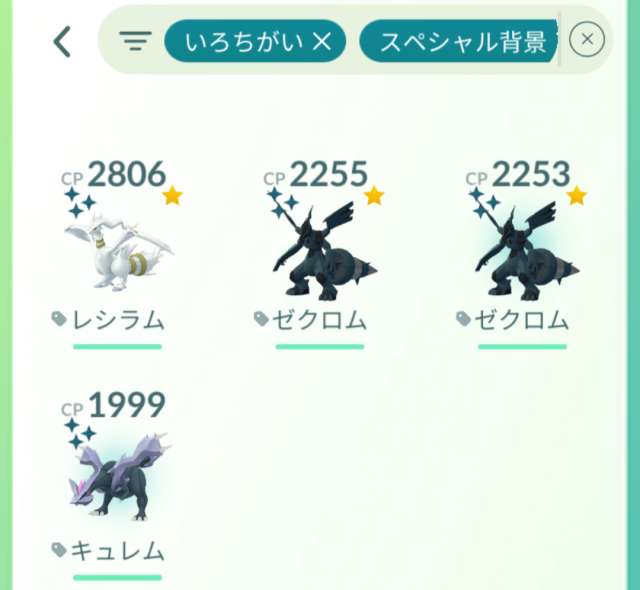This screenshot has height=590, width=640.
Task: Select the スペシャル背景 filter chip
Action: pos(456,41)
